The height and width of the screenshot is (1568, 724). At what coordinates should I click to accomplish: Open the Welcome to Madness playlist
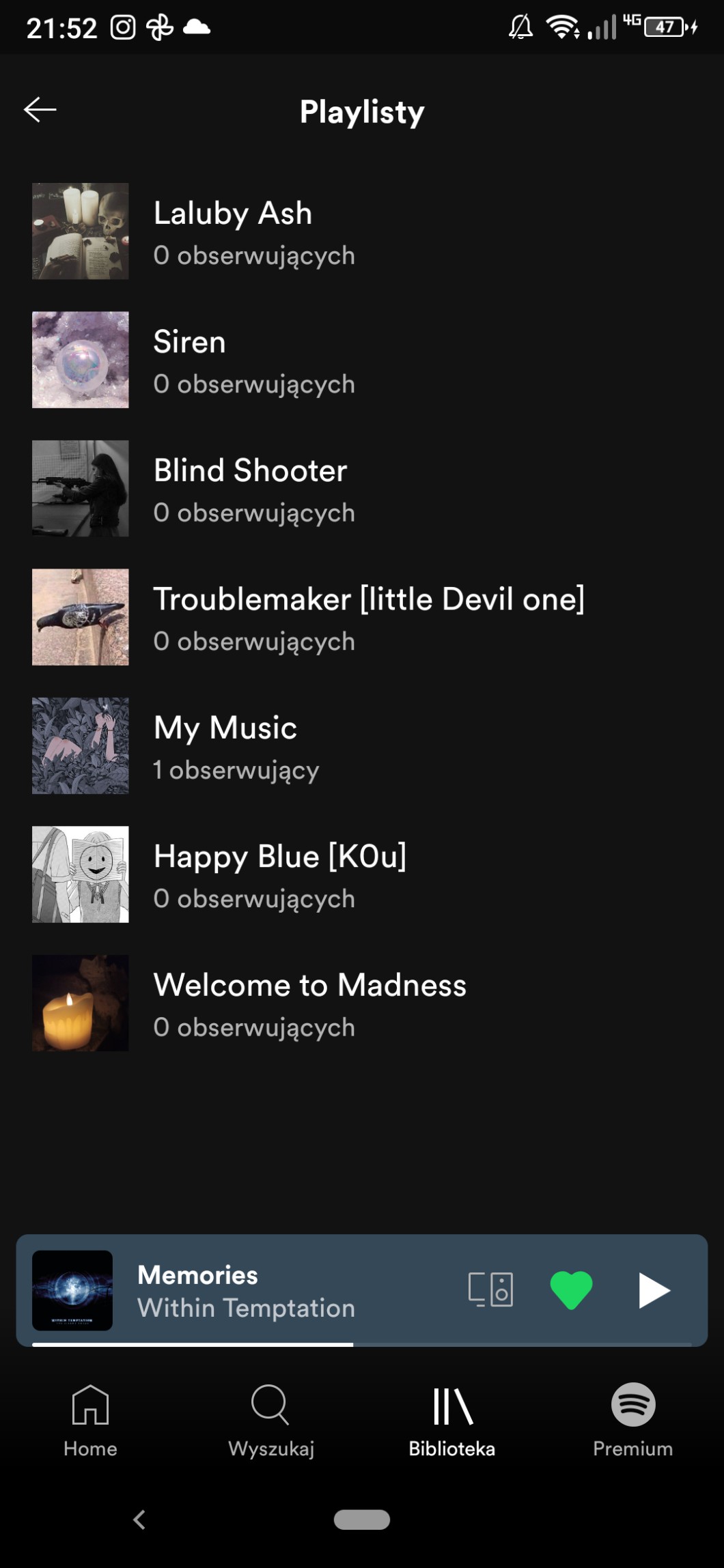point(307,1003)
